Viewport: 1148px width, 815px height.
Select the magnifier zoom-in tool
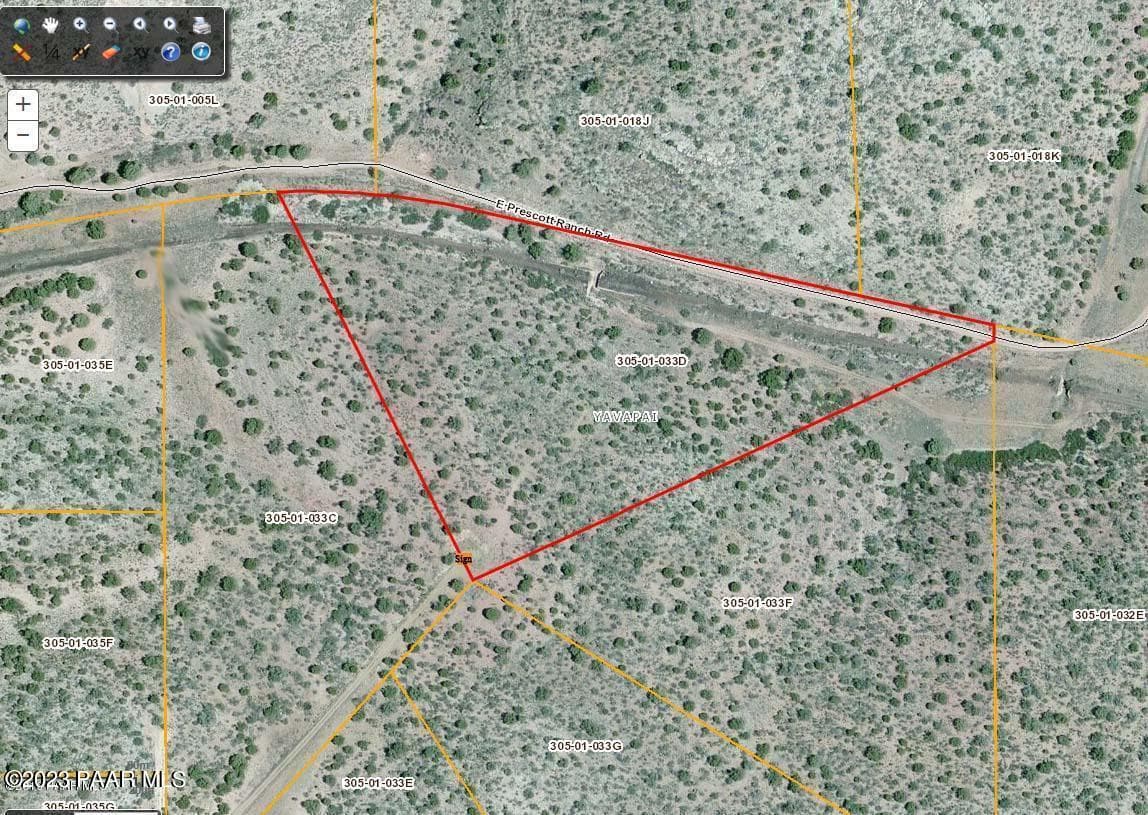click(81, 25)
